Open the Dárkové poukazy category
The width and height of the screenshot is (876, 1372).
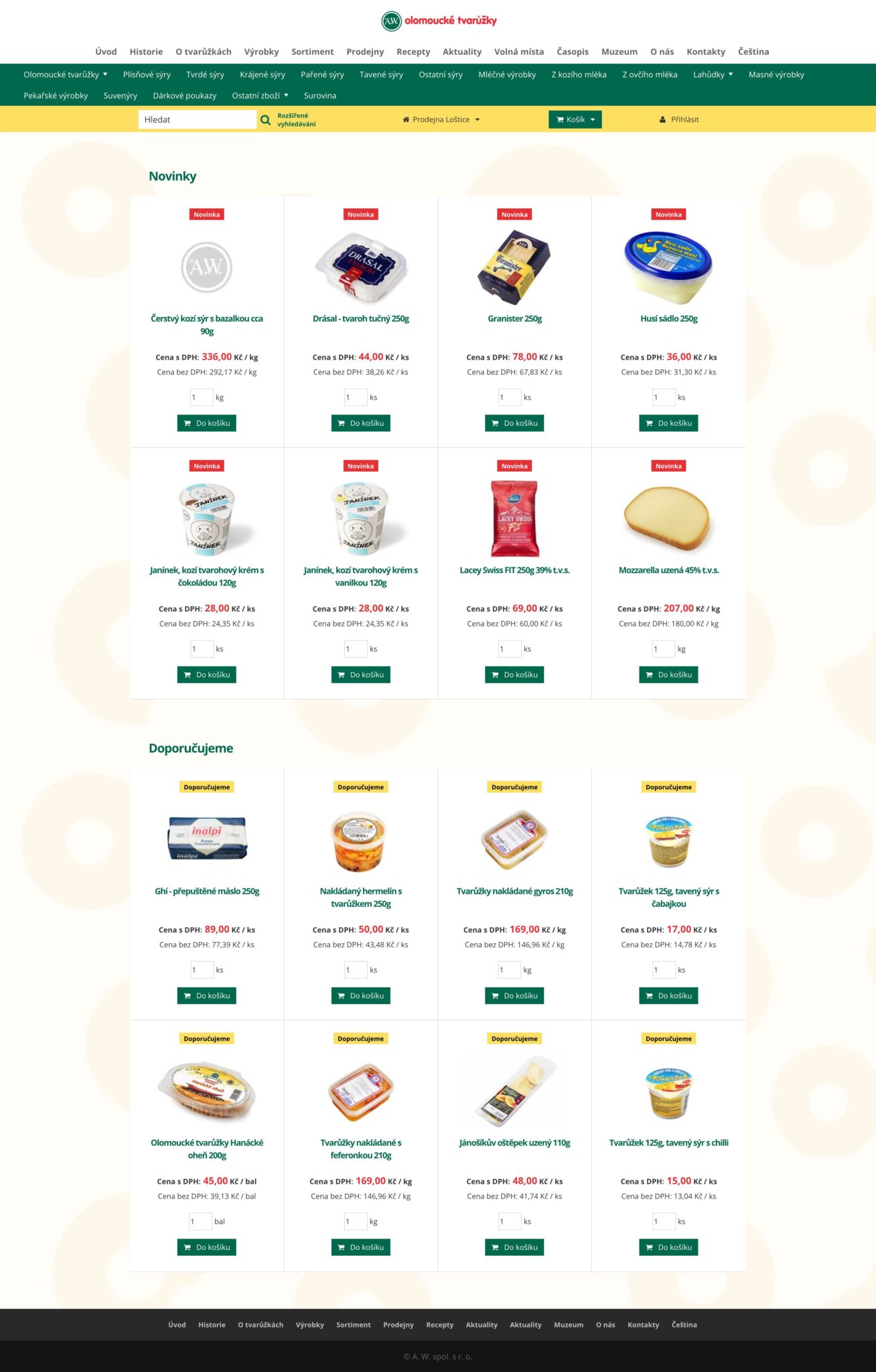click(184, 95)
